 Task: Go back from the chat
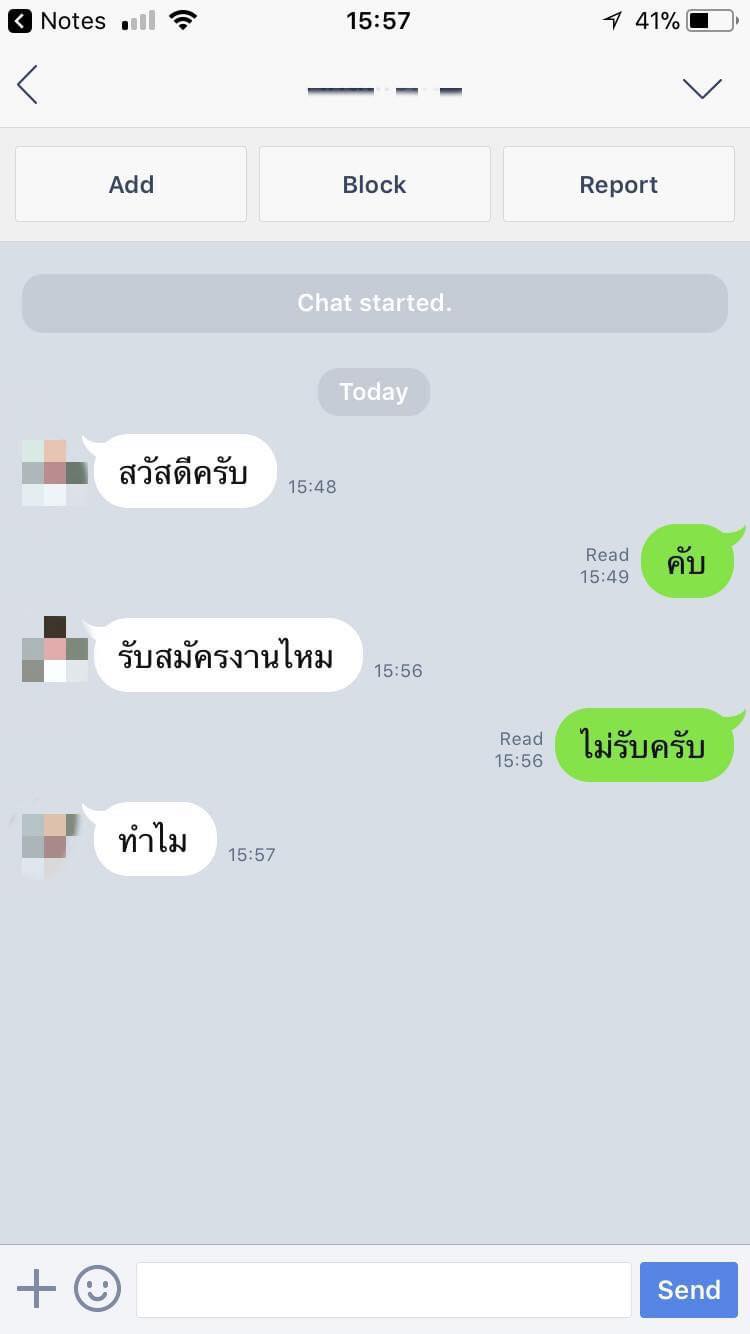coord(28,85)
